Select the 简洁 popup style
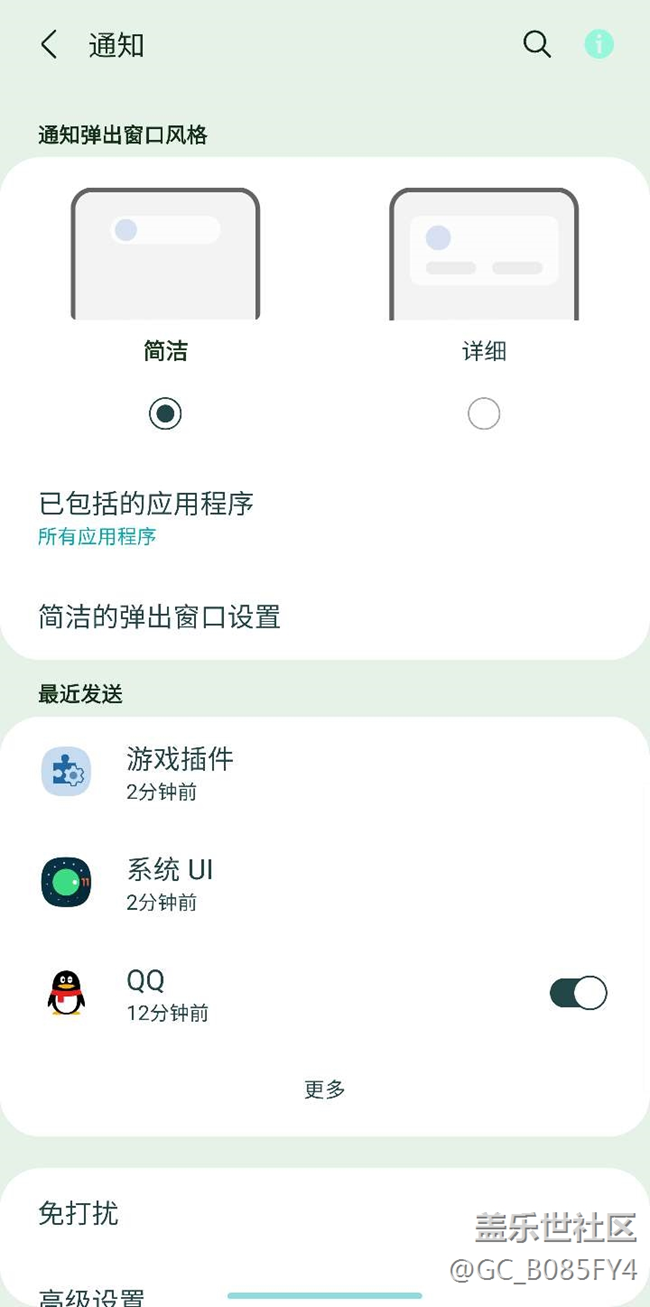 tap(165, 413)
